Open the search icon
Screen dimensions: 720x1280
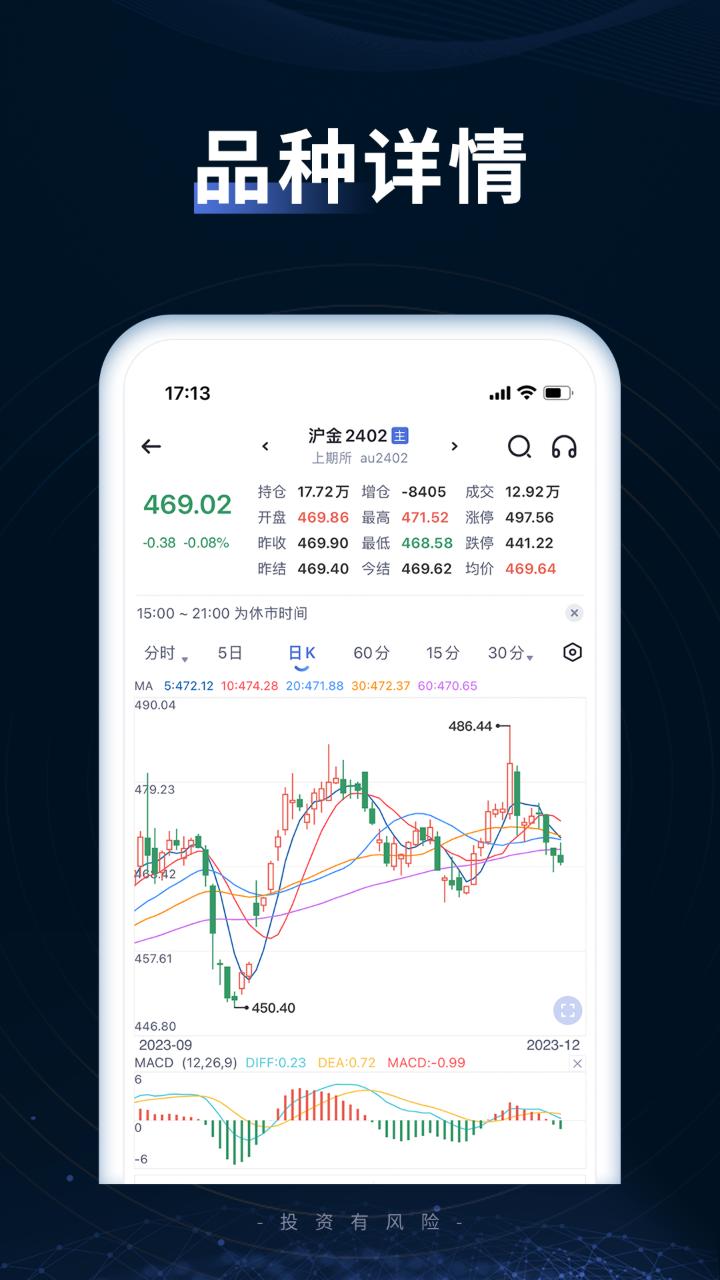coord(520,447)
